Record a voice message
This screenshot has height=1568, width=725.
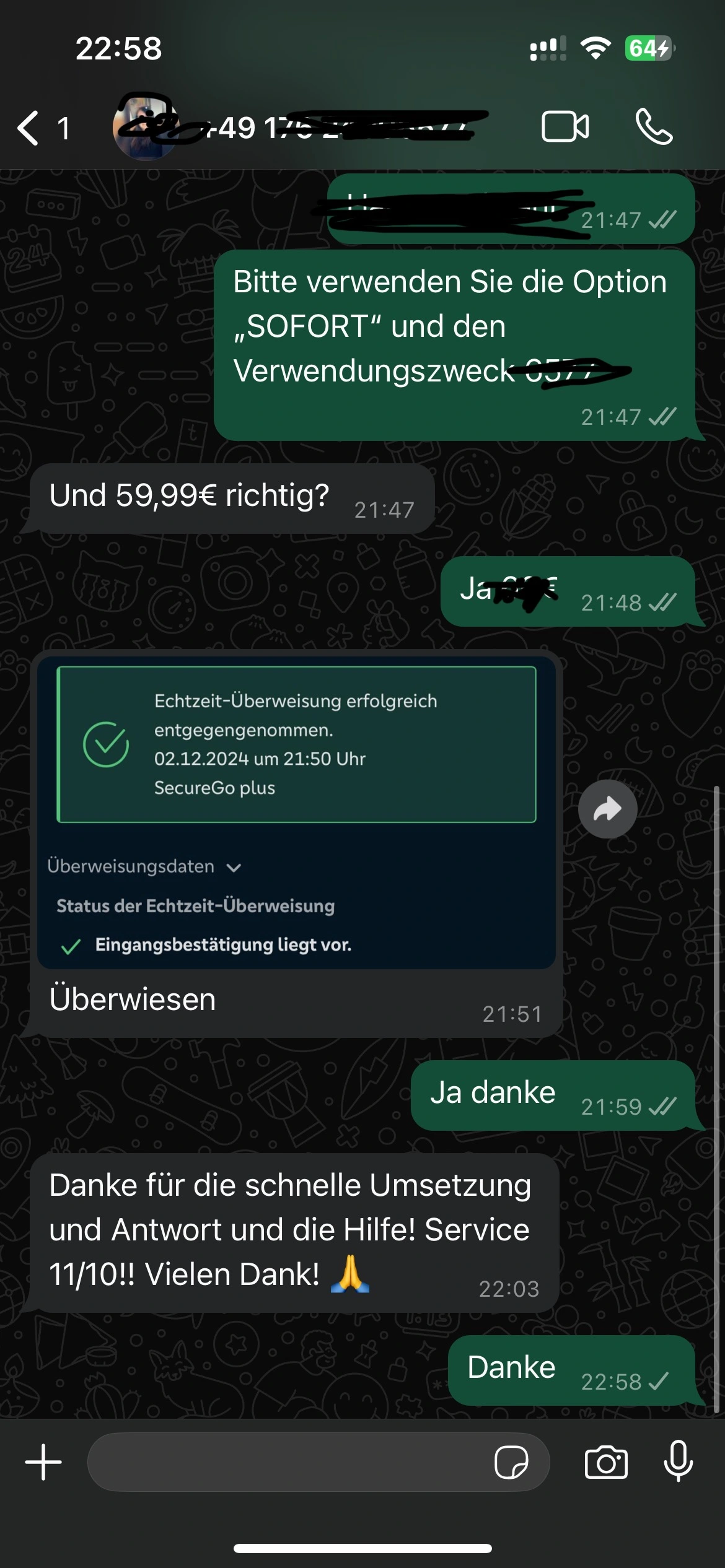(x=679, y=1461)
